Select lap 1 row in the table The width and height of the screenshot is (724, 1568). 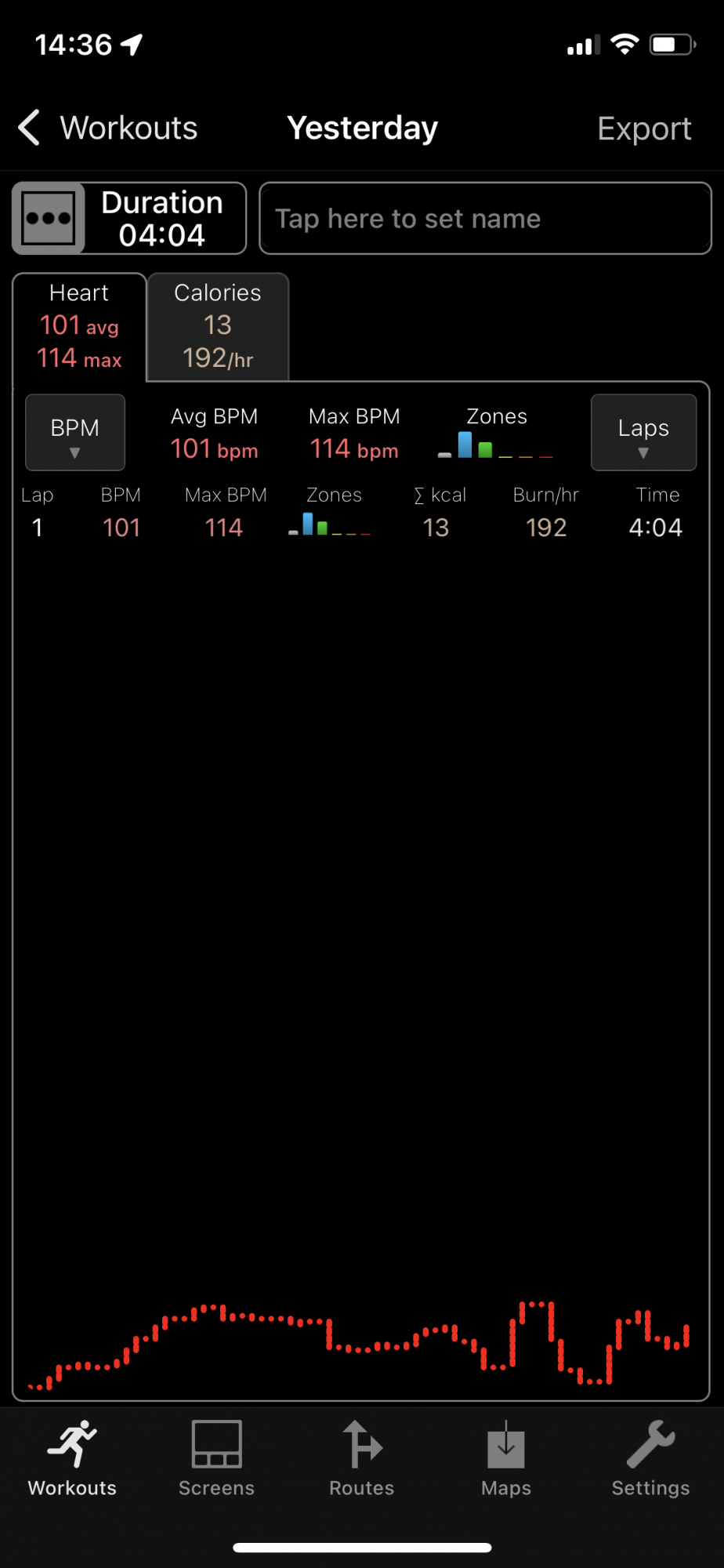(360, 527)
